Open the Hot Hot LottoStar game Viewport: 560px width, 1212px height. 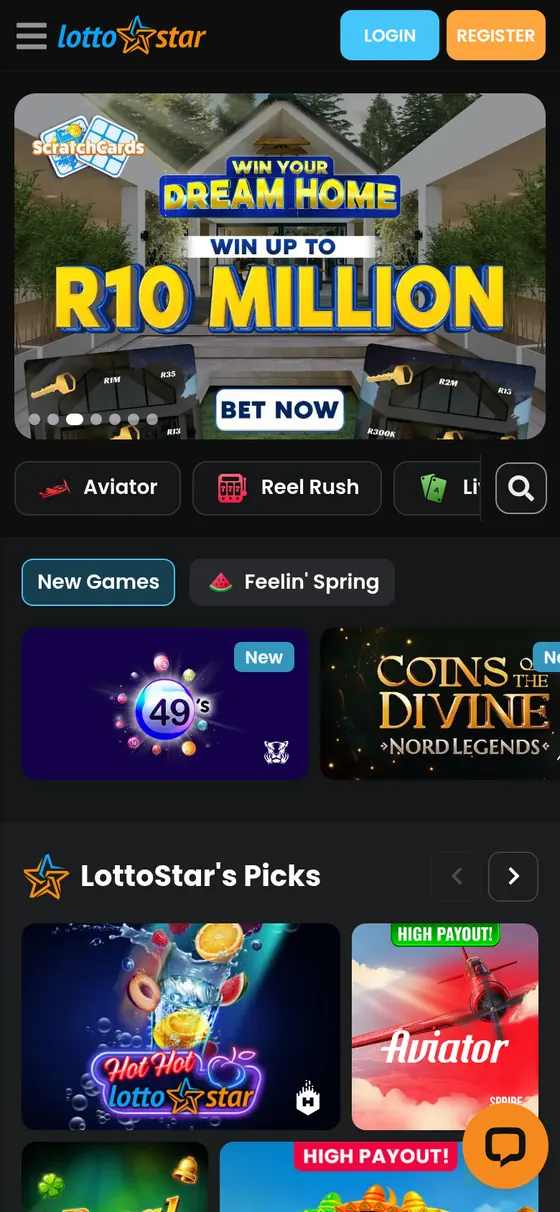[x=181, y=1026]
